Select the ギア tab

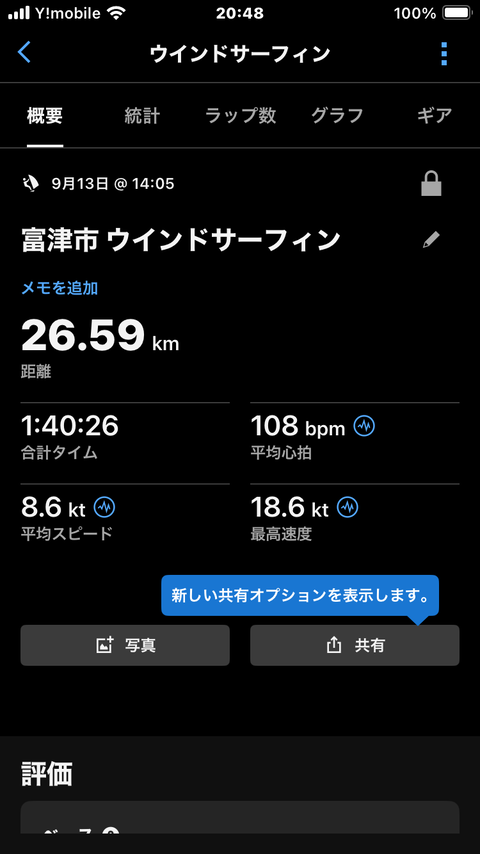tap(434, 115)
